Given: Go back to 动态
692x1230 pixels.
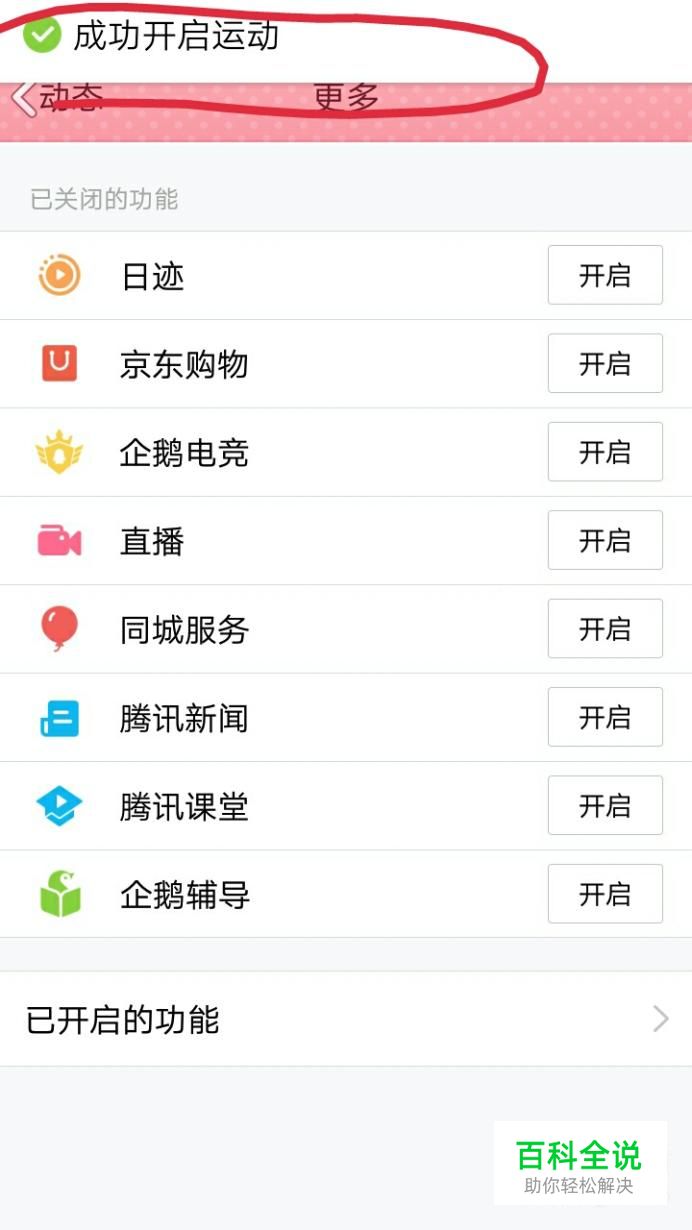Looking at the screenshot, I should click(x=58, y=99).
